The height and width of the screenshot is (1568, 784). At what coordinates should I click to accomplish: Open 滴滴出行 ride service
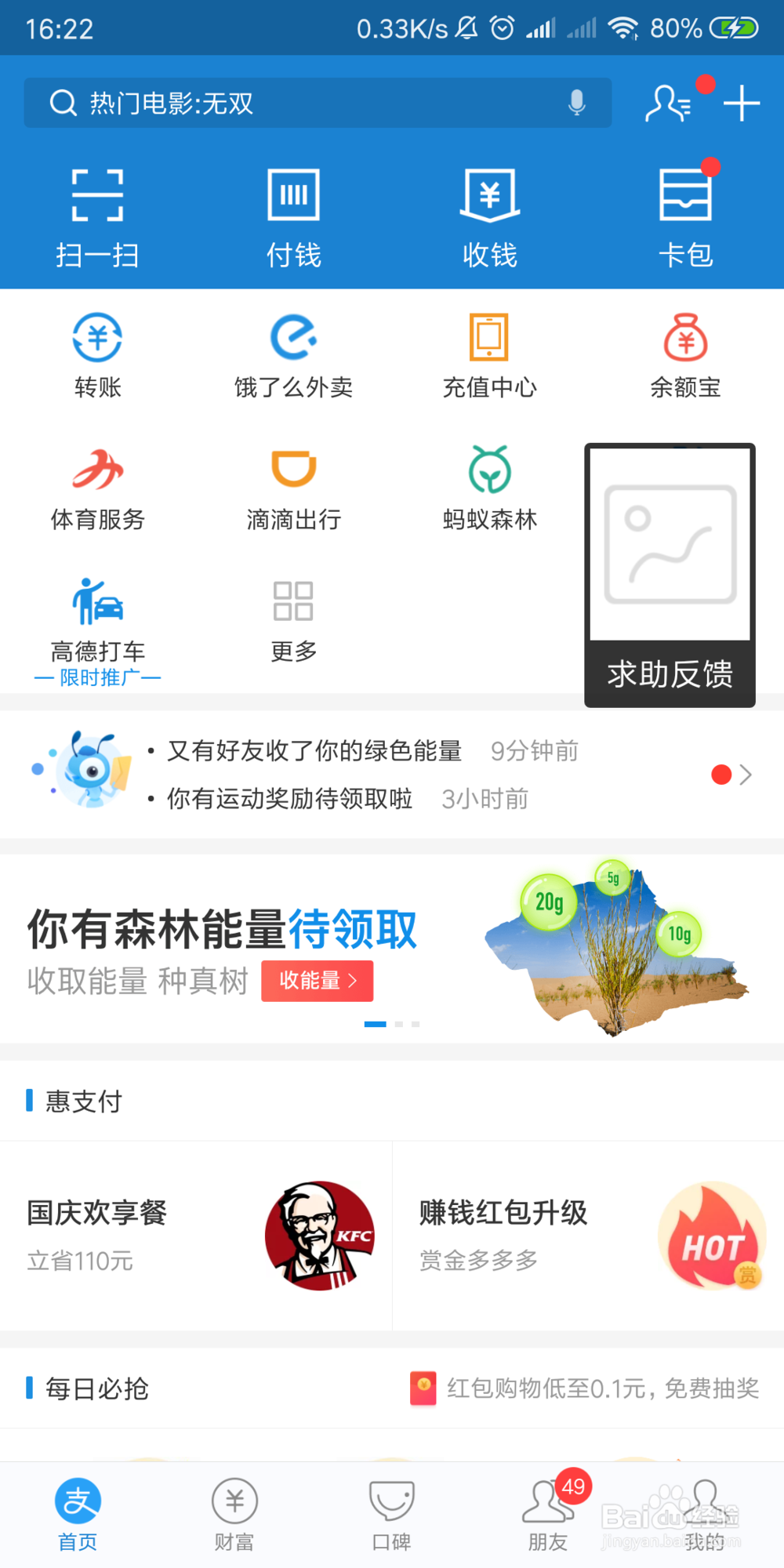click(292, 485)
